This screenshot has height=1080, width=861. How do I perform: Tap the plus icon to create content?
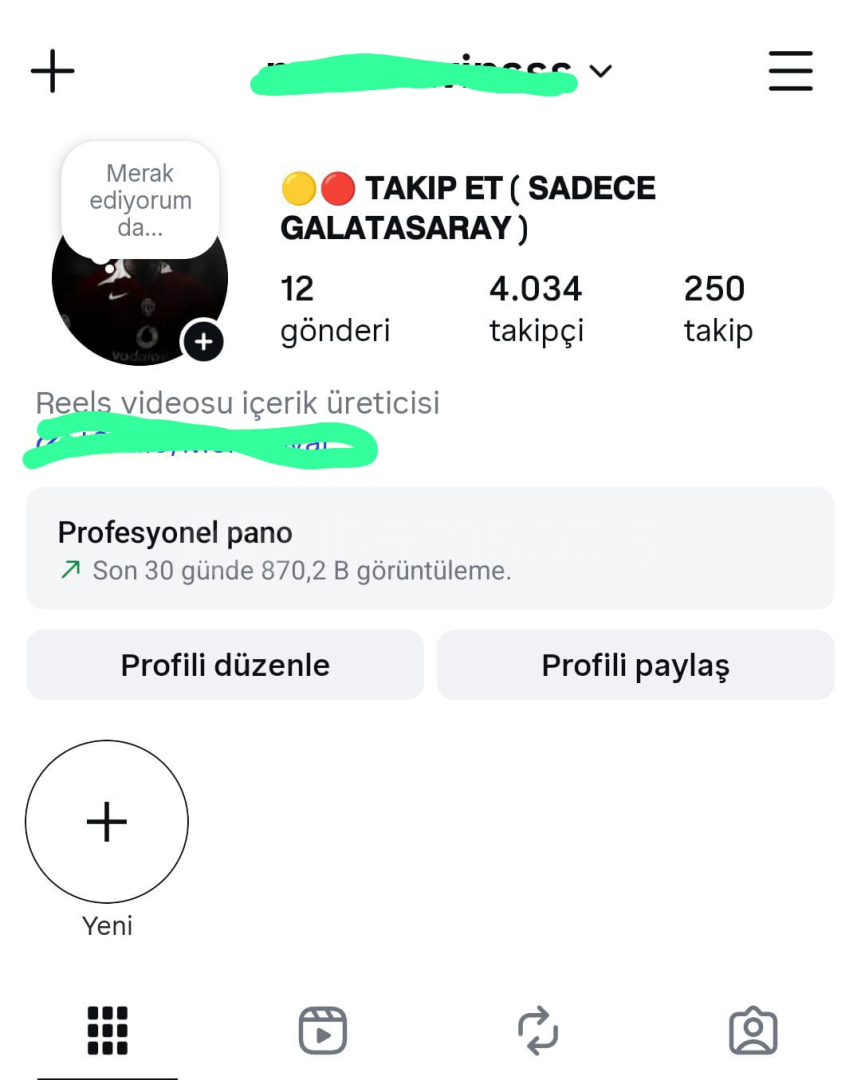click(x=53, y=72)
